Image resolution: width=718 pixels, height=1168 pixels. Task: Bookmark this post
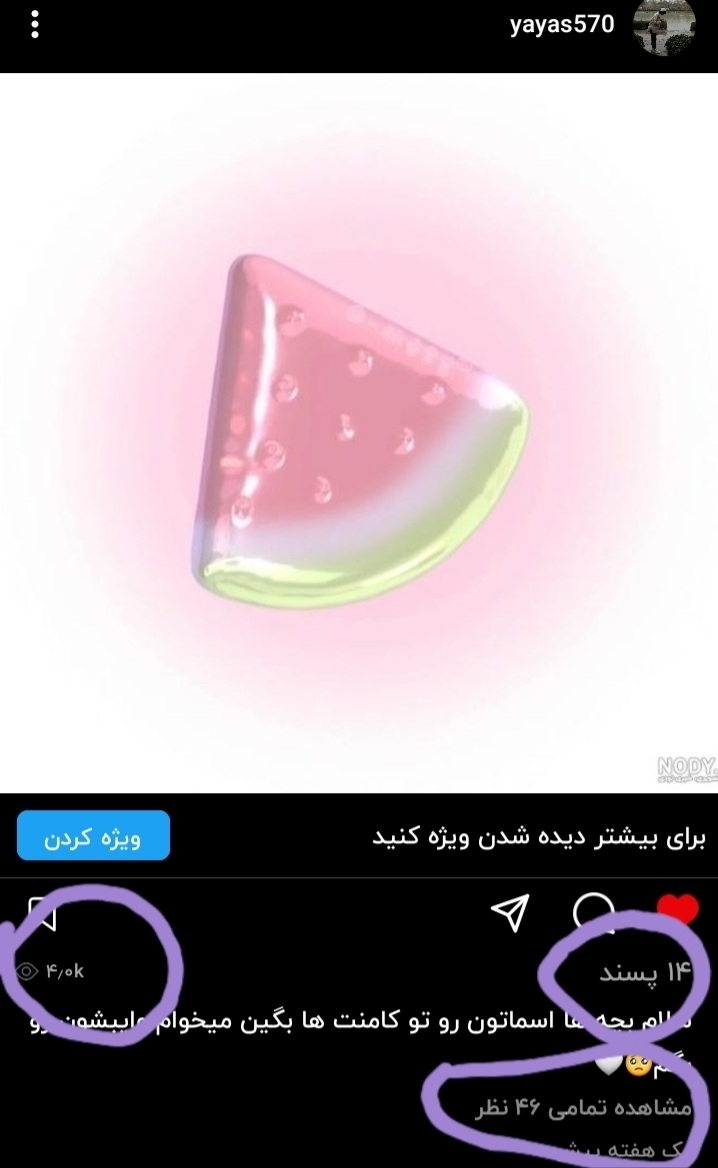(x=42, y=914)
